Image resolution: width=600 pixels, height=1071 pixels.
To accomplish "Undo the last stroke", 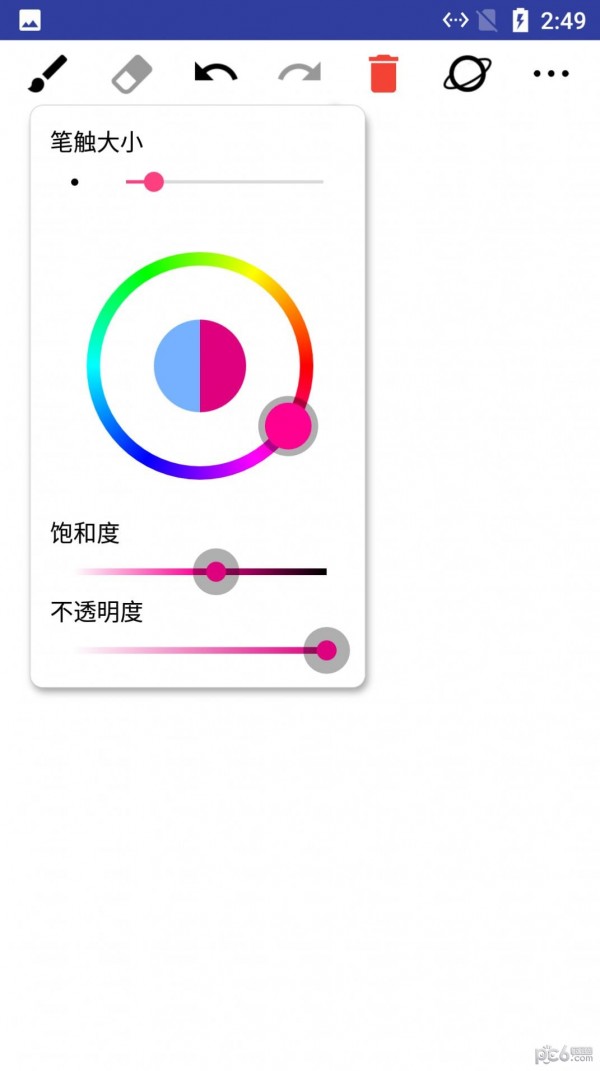I will tap(215, 73).
